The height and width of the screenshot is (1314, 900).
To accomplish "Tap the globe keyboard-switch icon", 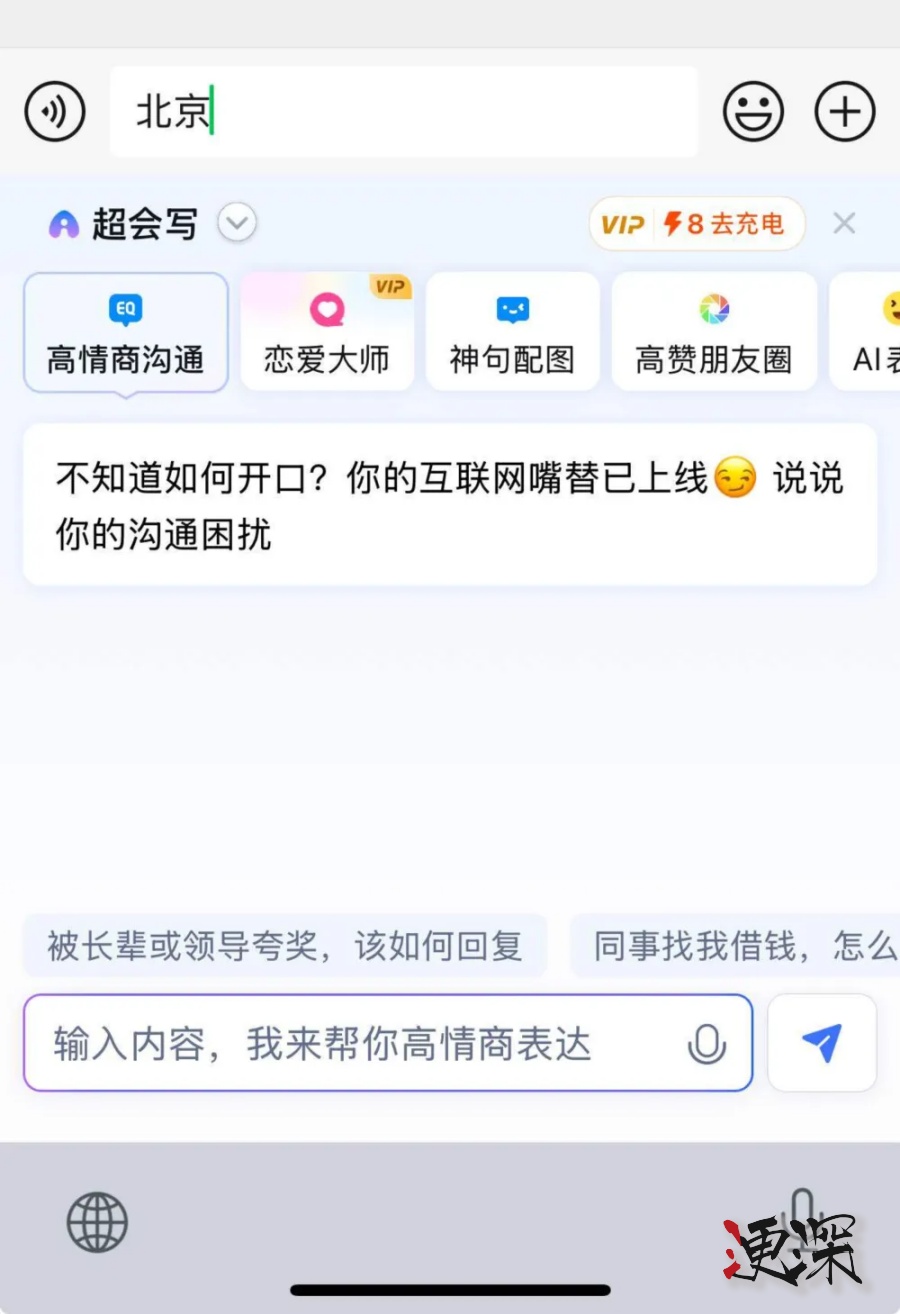I will pos(95,1220).
